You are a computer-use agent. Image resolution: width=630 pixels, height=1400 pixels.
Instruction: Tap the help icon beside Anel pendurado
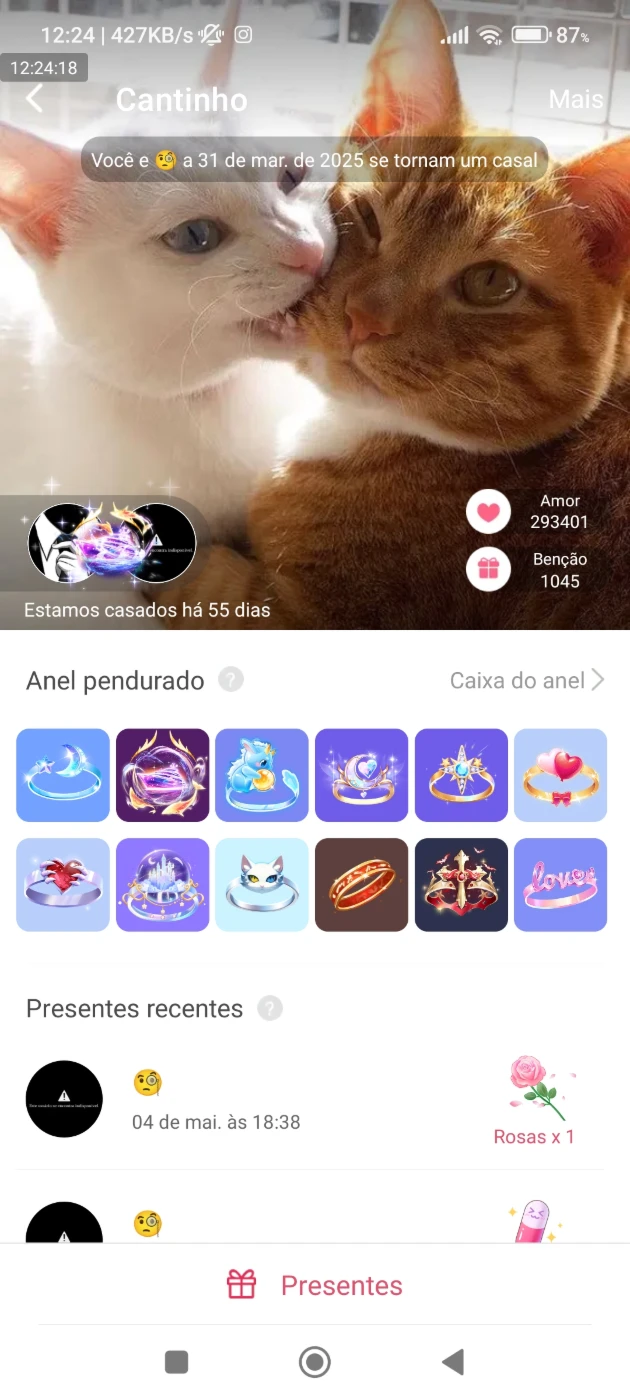pyautogui.click(x=231, y=680)
